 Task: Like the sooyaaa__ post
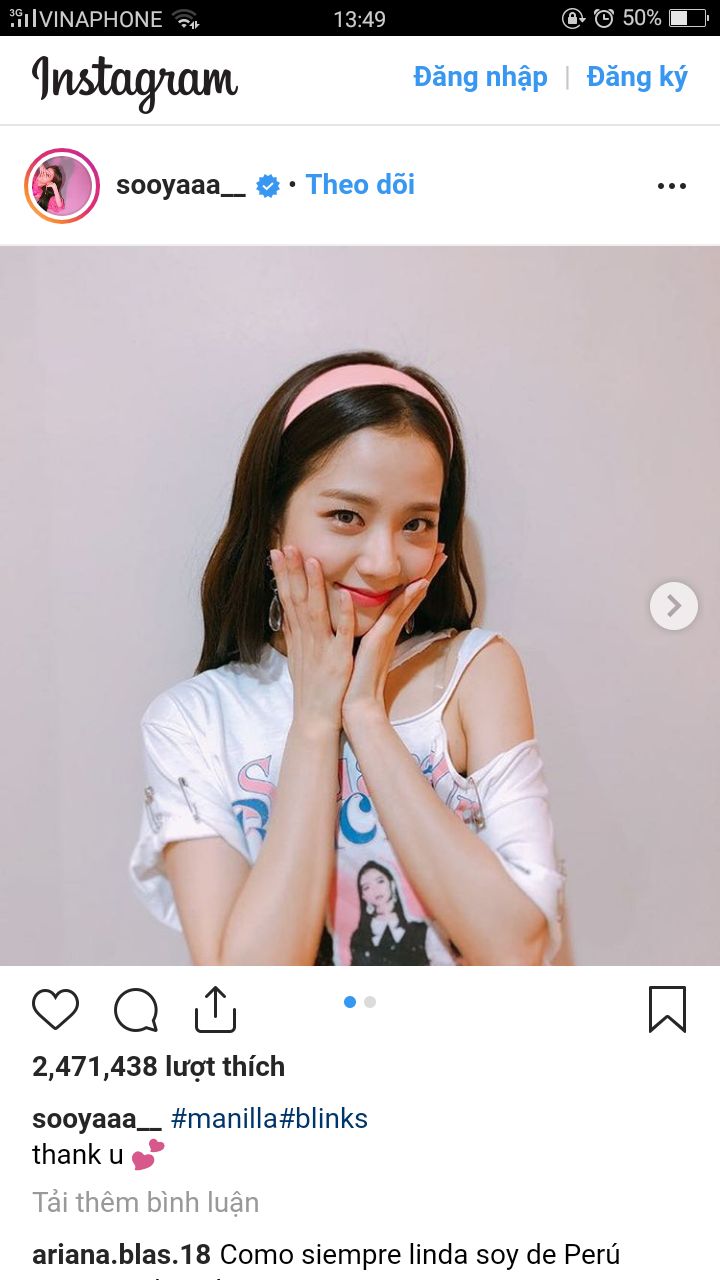(55, 1010)
